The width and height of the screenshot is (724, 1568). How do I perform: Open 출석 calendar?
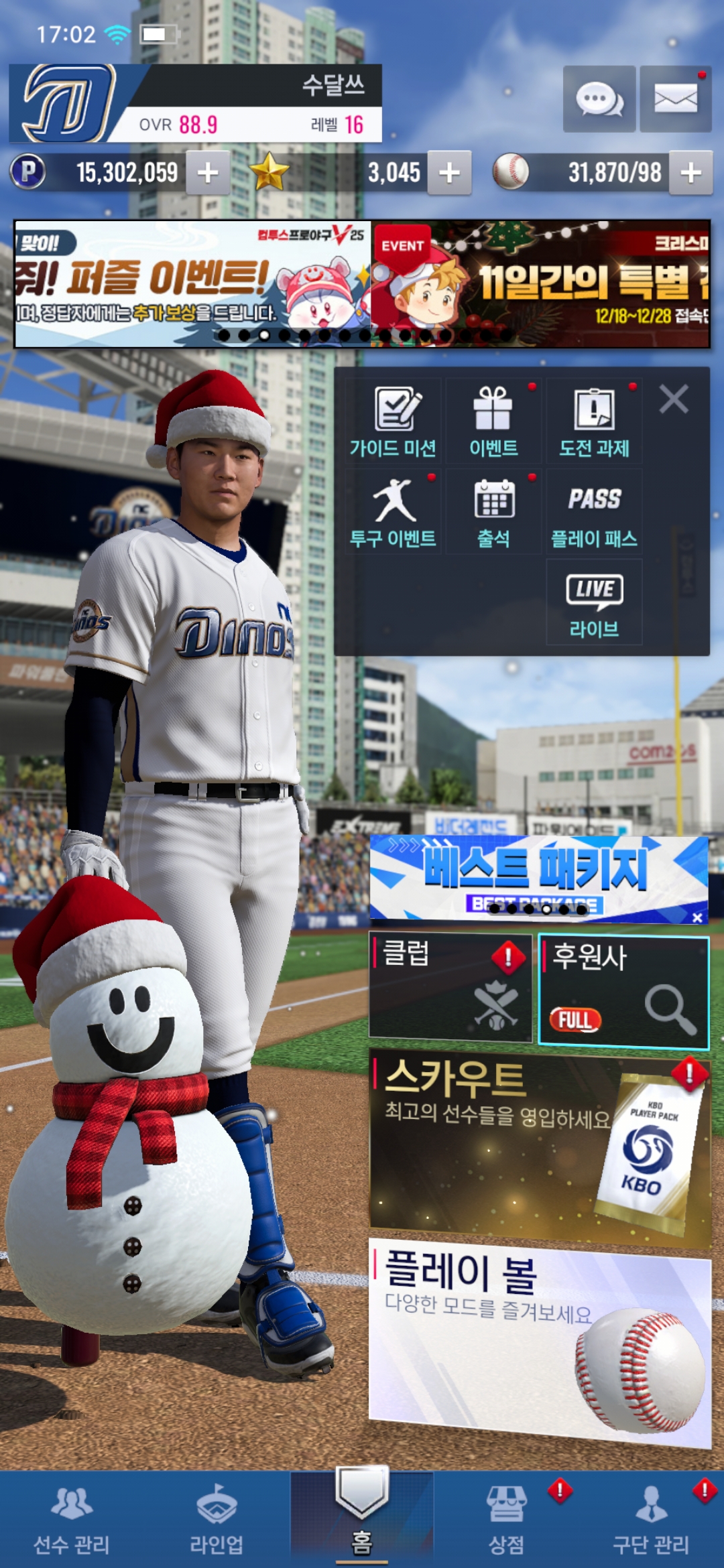(493, 513)
